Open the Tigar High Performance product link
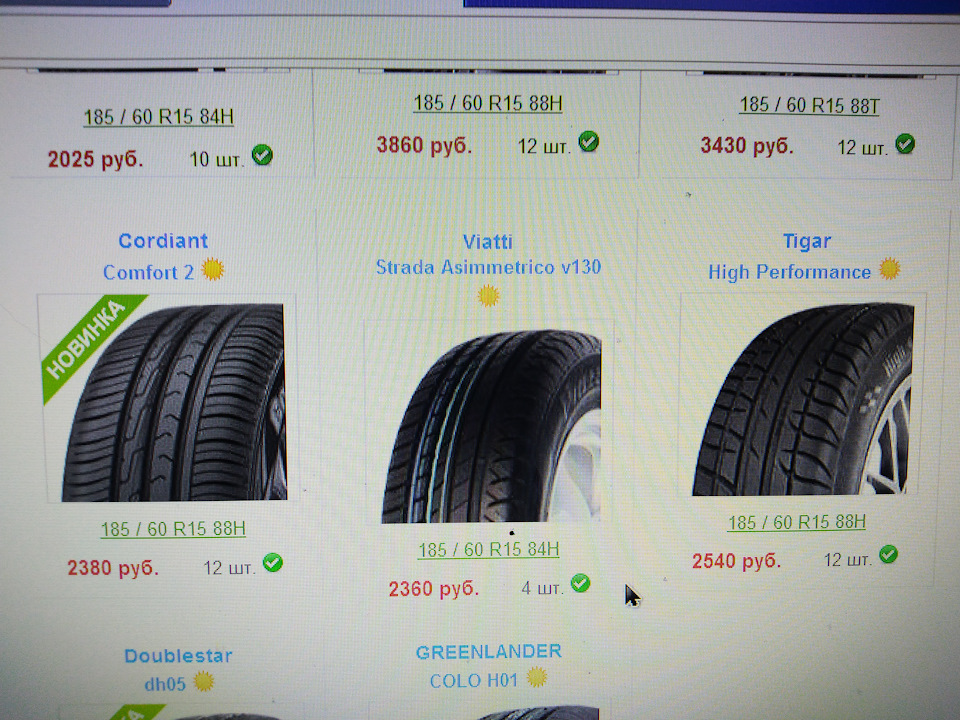Image resolution: width=960 pixels, height=720 pixels. click(789, 271)
